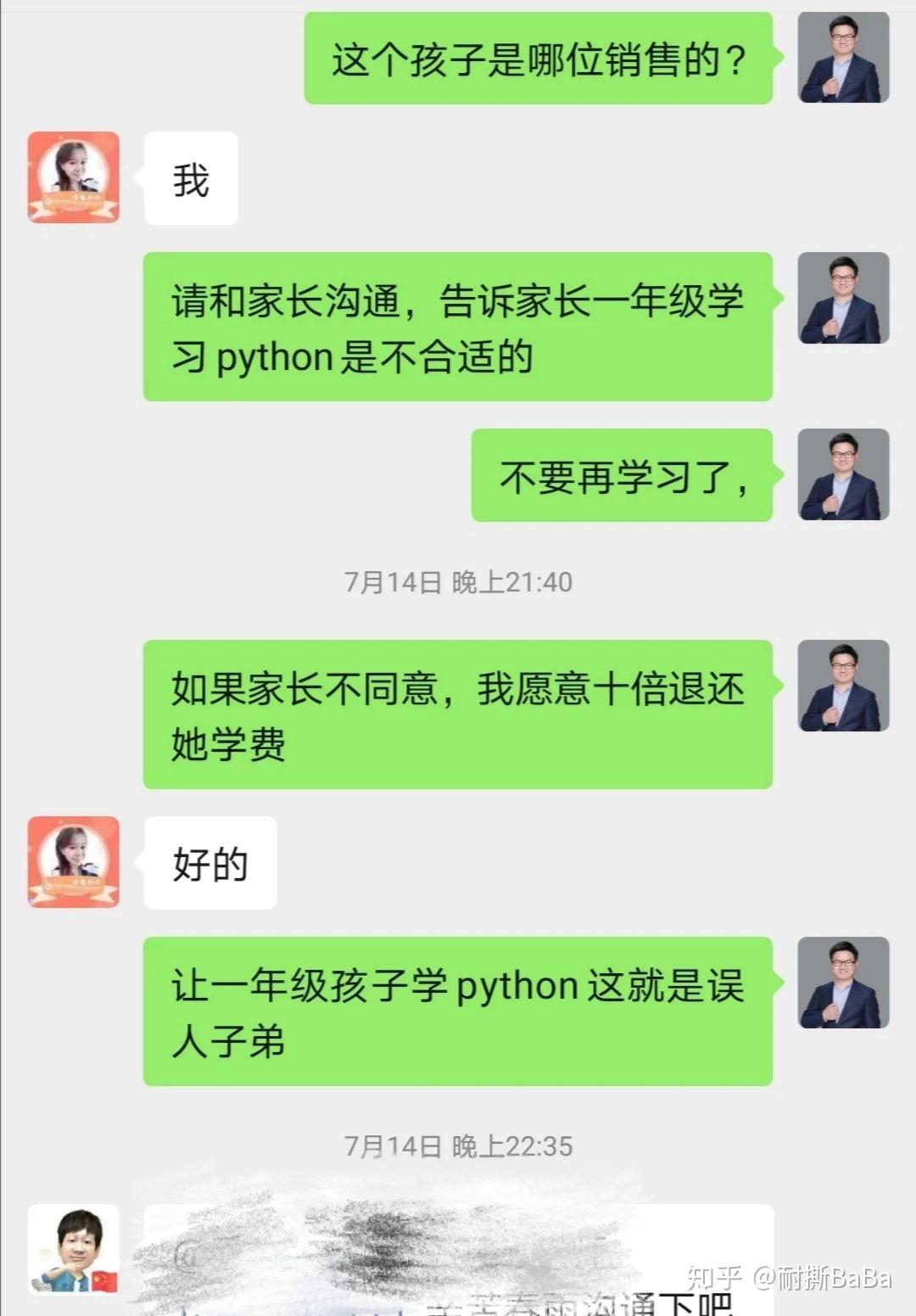Open the woman's avatar beside "好的"
916x1316 pixels.
tap(74, 862)
